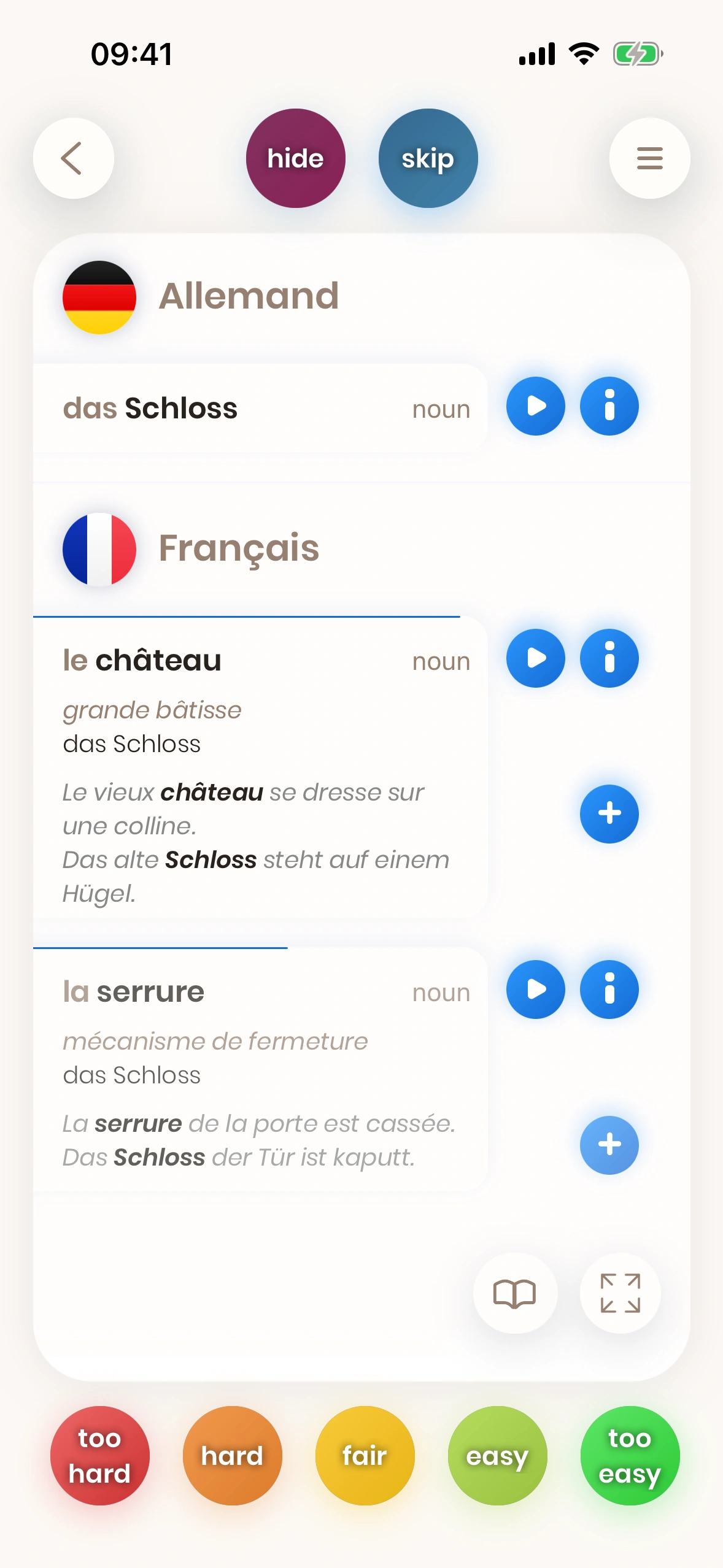Expand the card to fullscreen
Viewport: 723px width, 1568px height.
pos(620,1293)
